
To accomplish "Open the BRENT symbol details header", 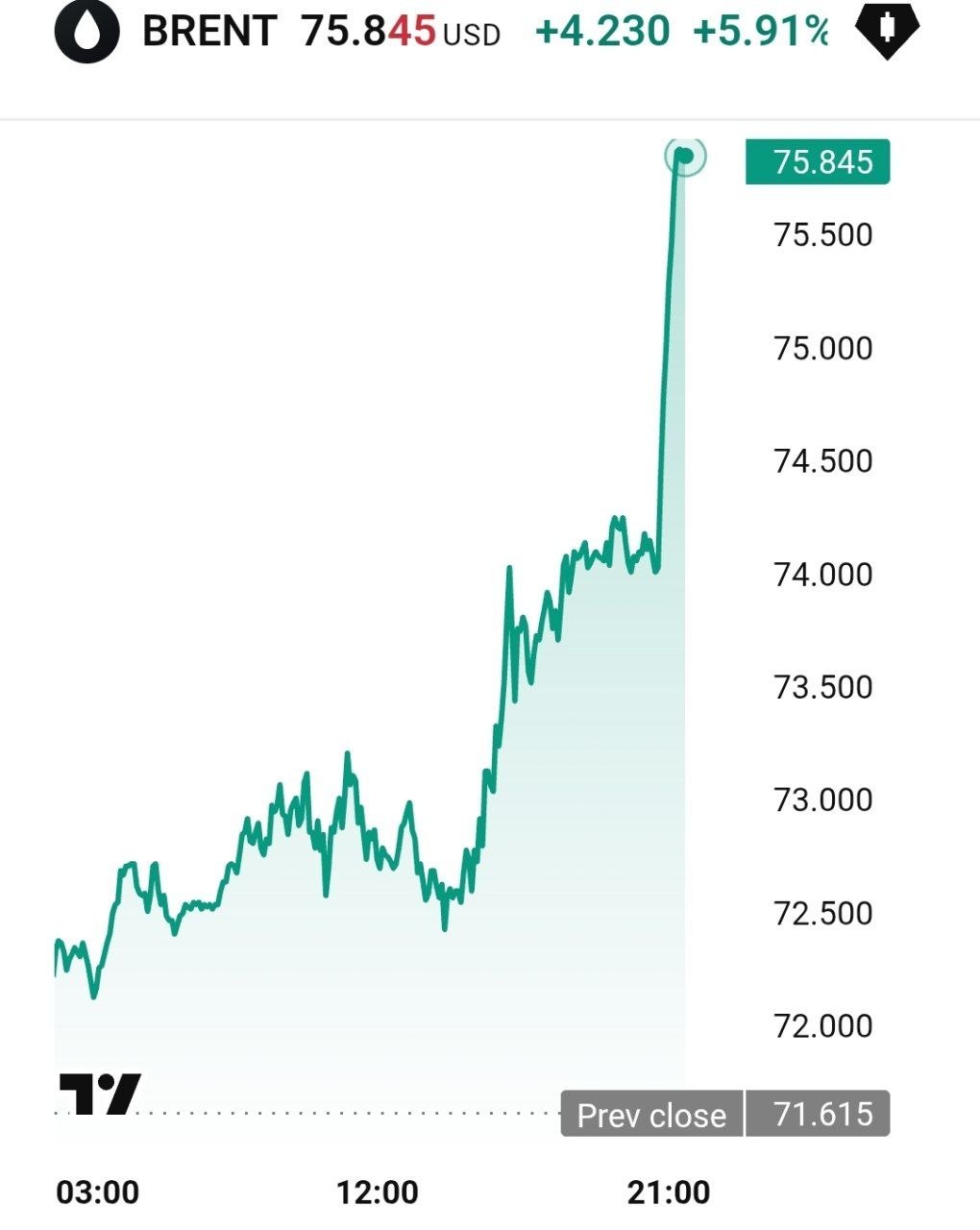I will point(208,32).
